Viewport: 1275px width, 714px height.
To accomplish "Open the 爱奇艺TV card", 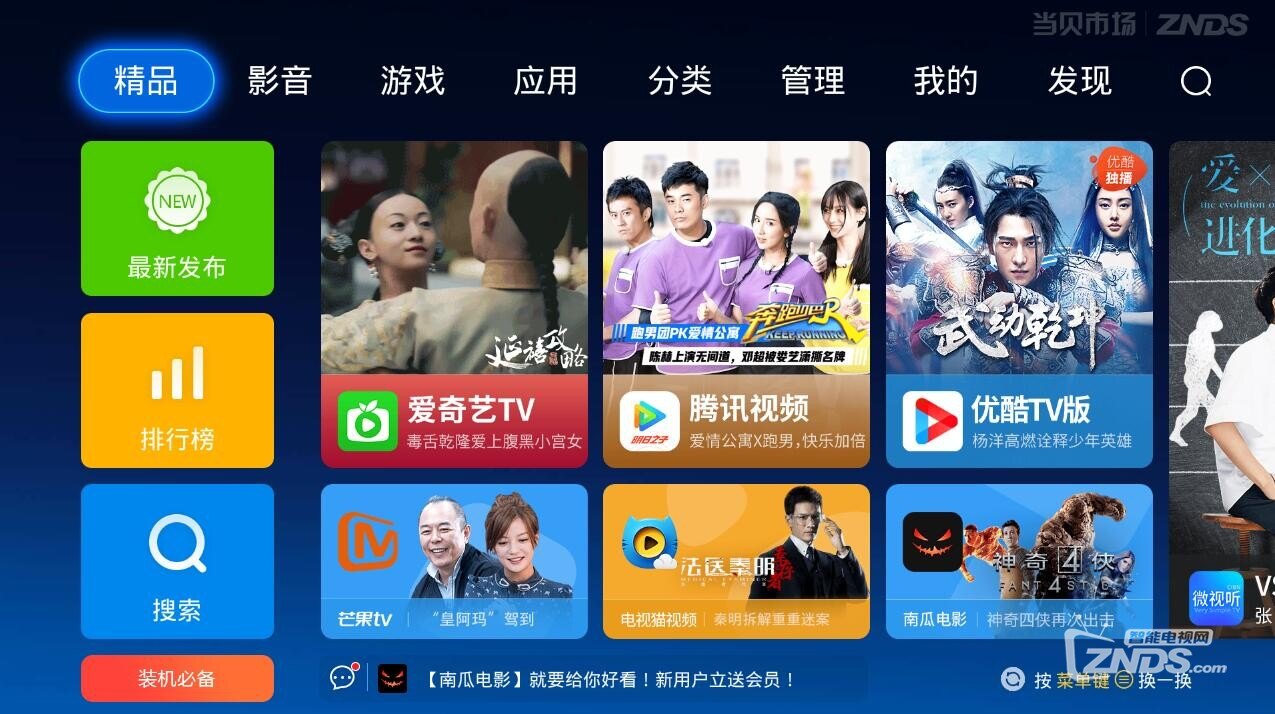I will tap(454, 304).
